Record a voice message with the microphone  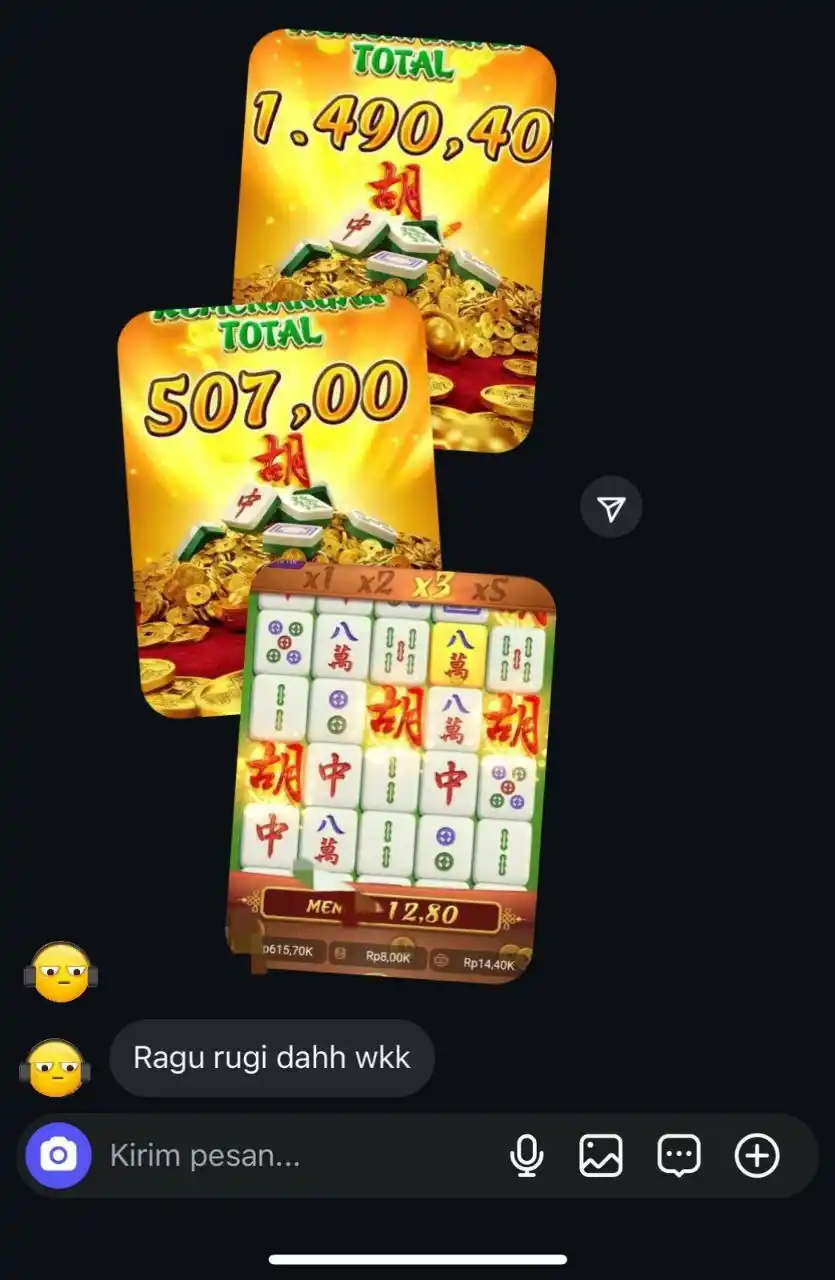coord(526,1156)
